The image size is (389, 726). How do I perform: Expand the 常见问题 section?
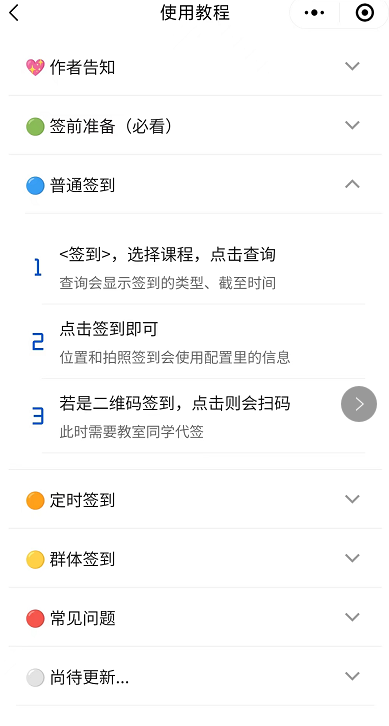(194, 618)
